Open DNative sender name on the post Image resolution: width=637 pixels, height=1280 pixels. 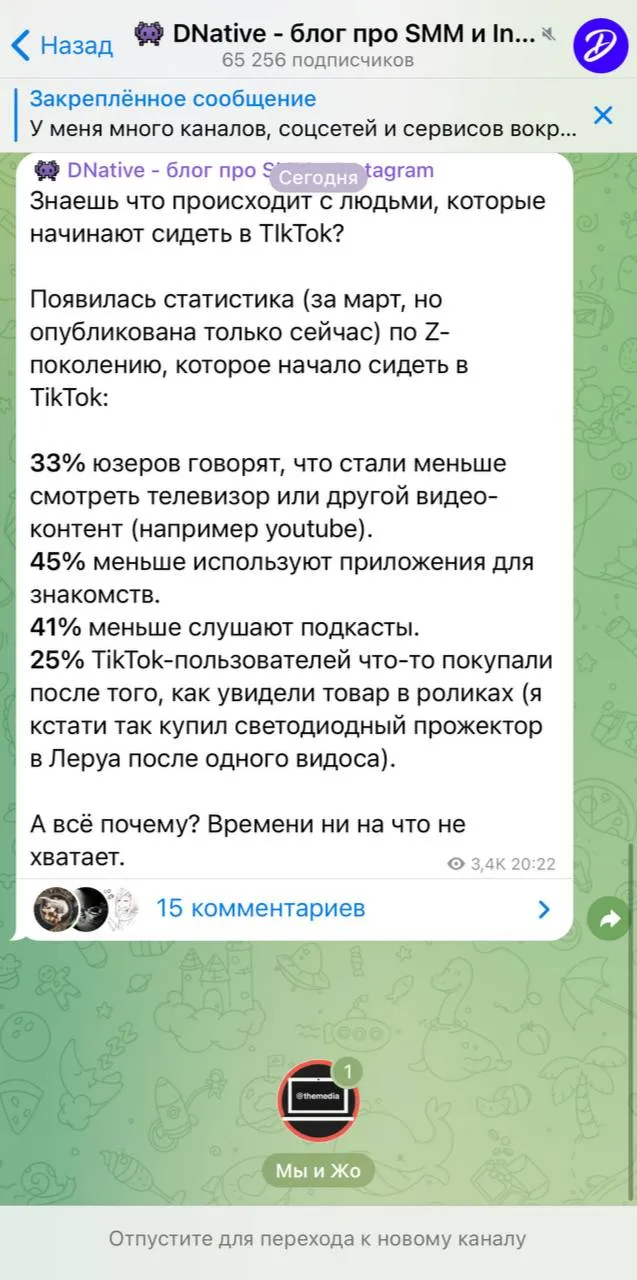click(x=234, y=170)
